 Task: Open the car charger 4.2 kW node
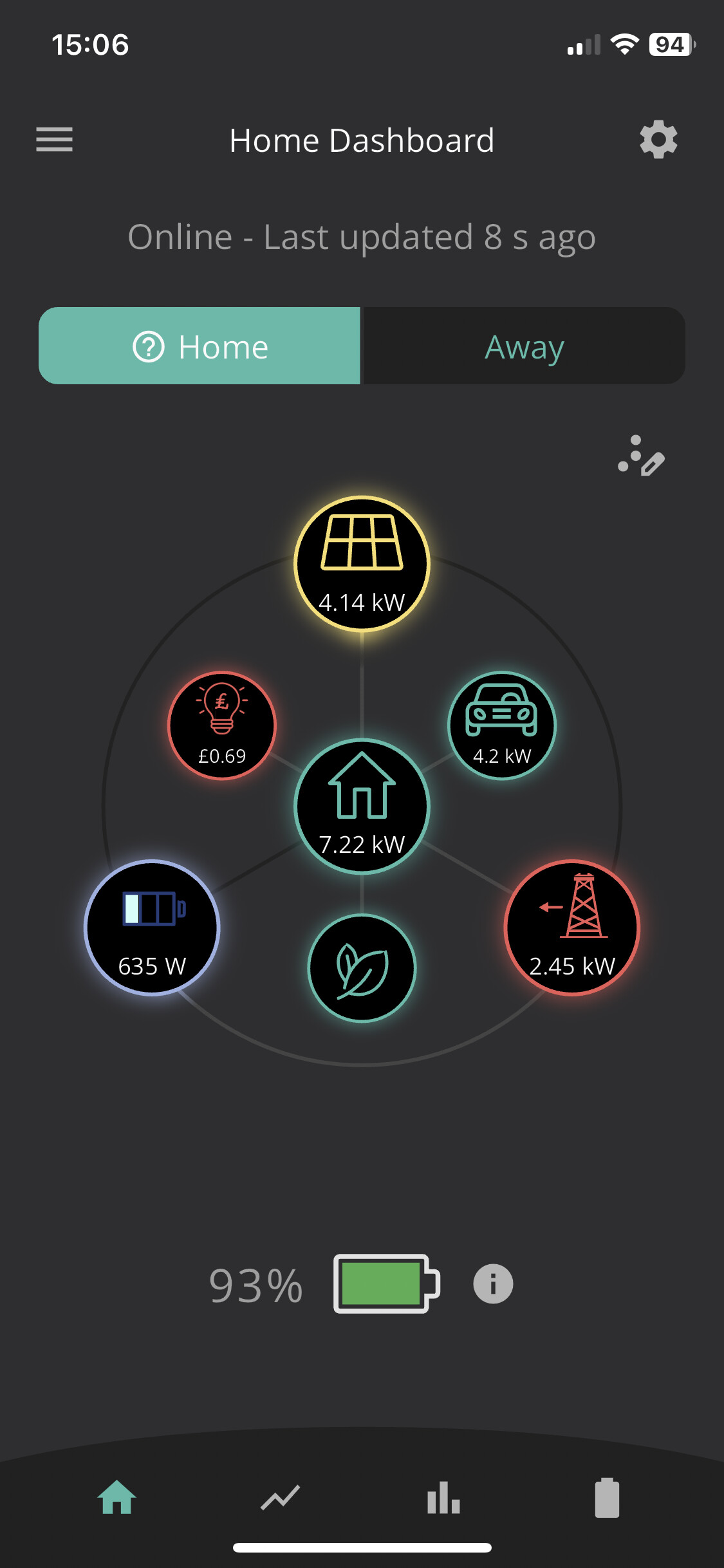[502, 725]
